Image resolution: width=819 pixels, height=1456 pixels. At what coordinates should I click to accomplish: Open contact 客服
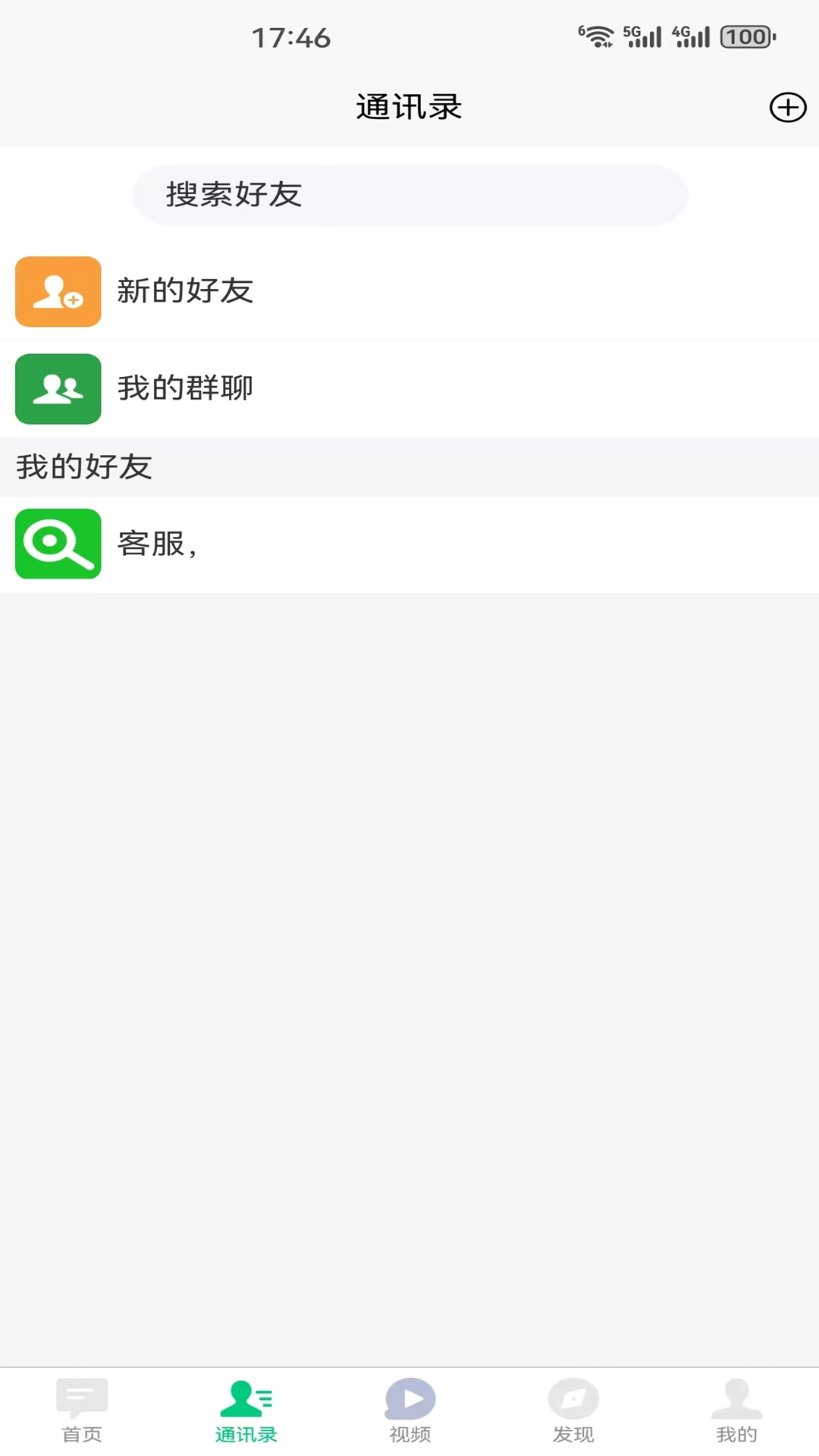pos(409,544)
